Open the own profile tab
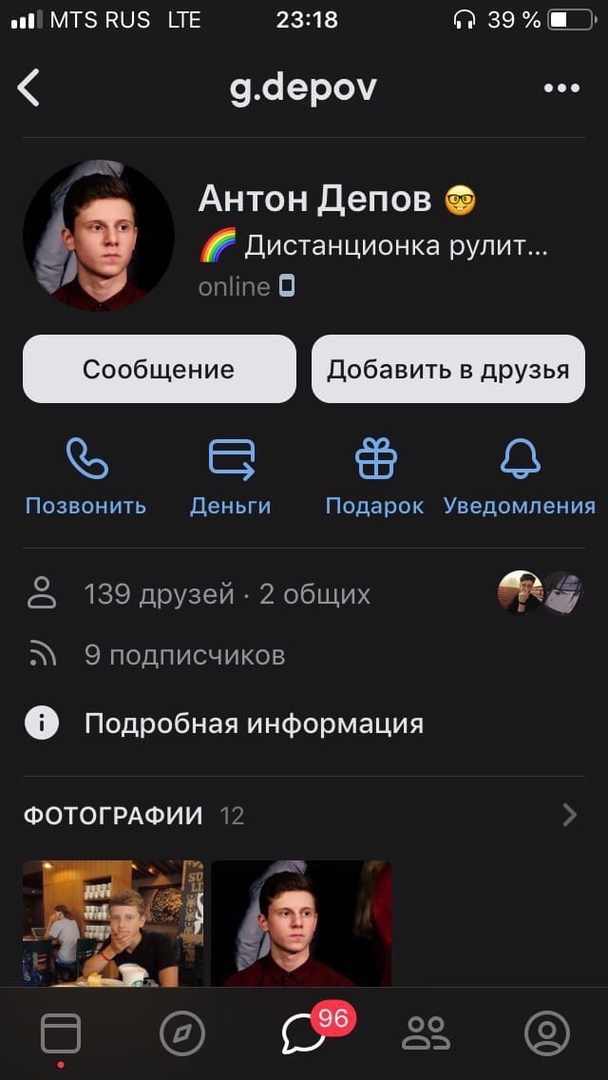The image size is (608, 1080). [x=547, y=1034]
